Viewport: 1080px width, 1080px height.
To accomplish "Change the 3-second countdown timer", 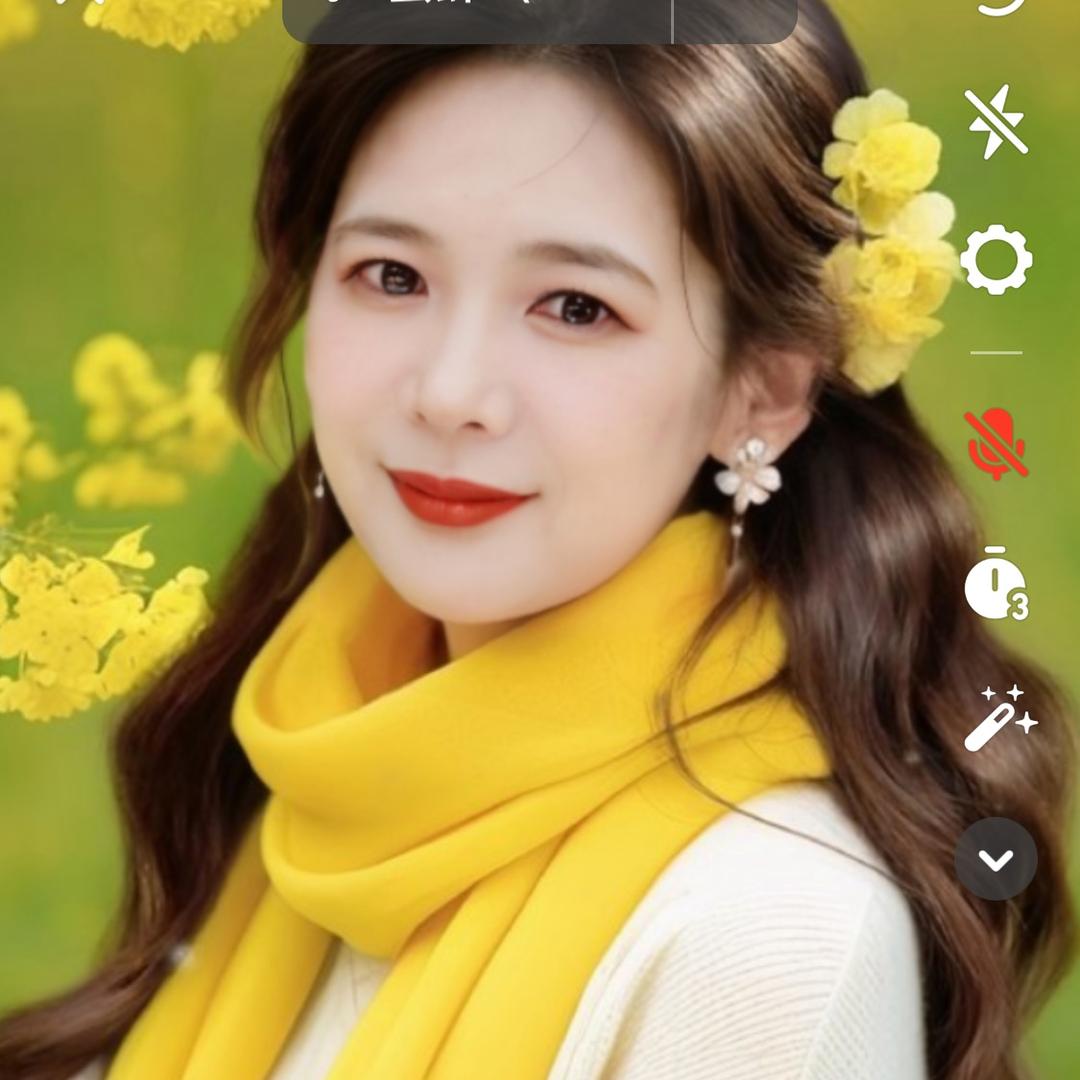I will (x=997, y=583).
